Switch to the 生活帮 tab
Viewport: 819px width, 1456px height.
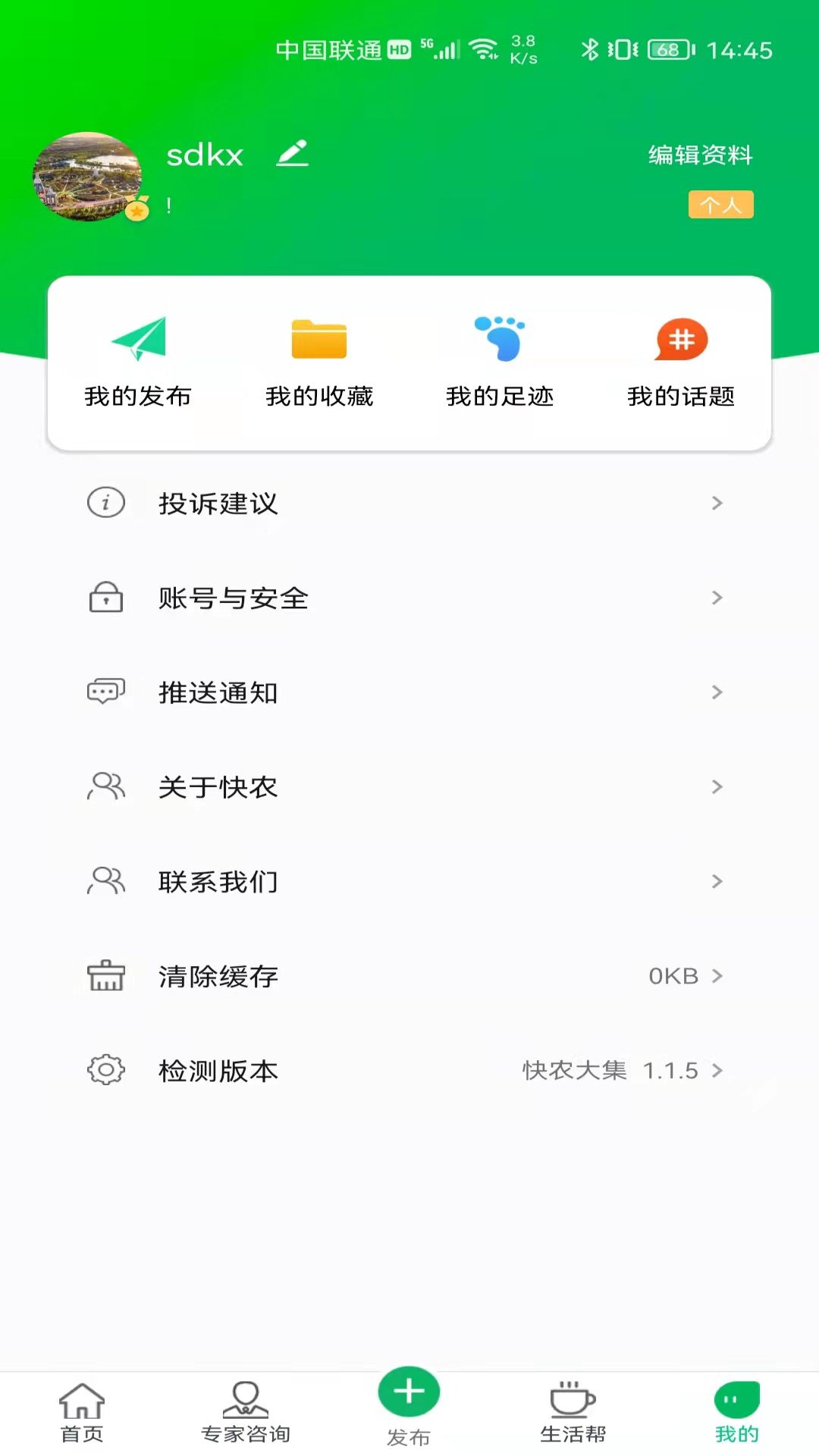573,1412
